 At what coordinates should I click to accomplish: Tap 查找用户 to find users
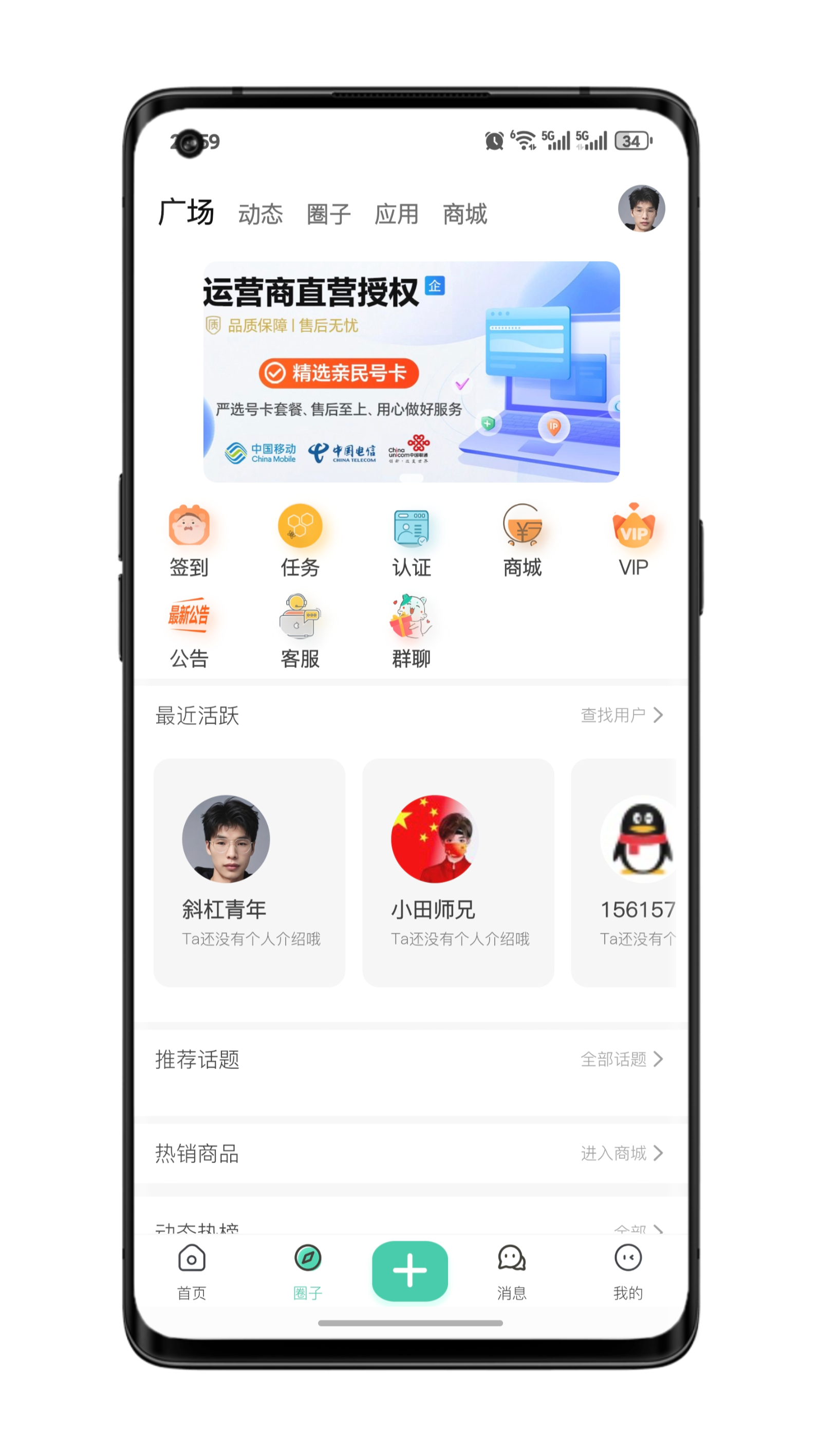[x=621, y=715]
